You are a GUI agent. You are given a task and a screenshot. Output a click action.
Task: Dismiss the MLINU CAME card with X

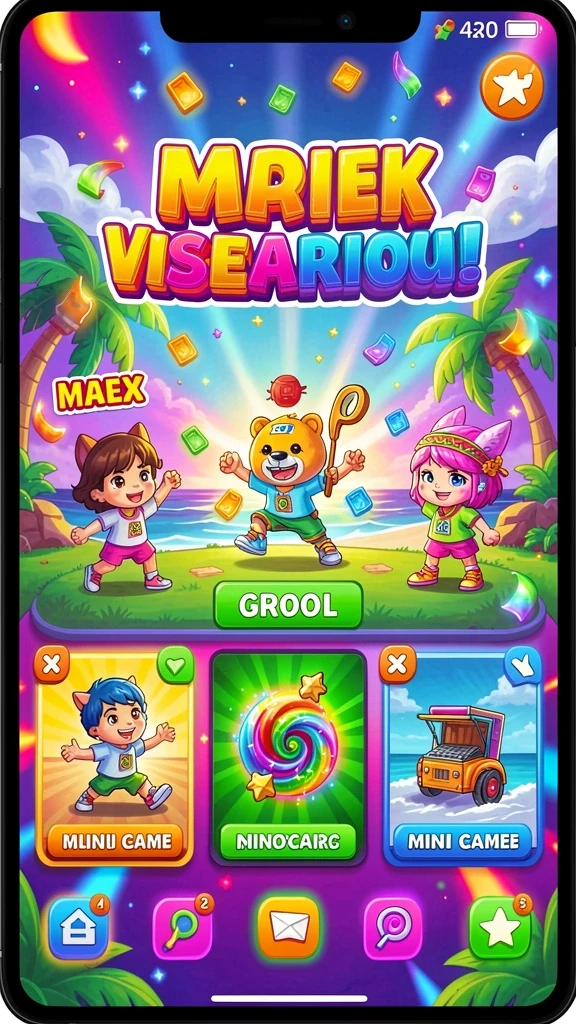[52, 664]
